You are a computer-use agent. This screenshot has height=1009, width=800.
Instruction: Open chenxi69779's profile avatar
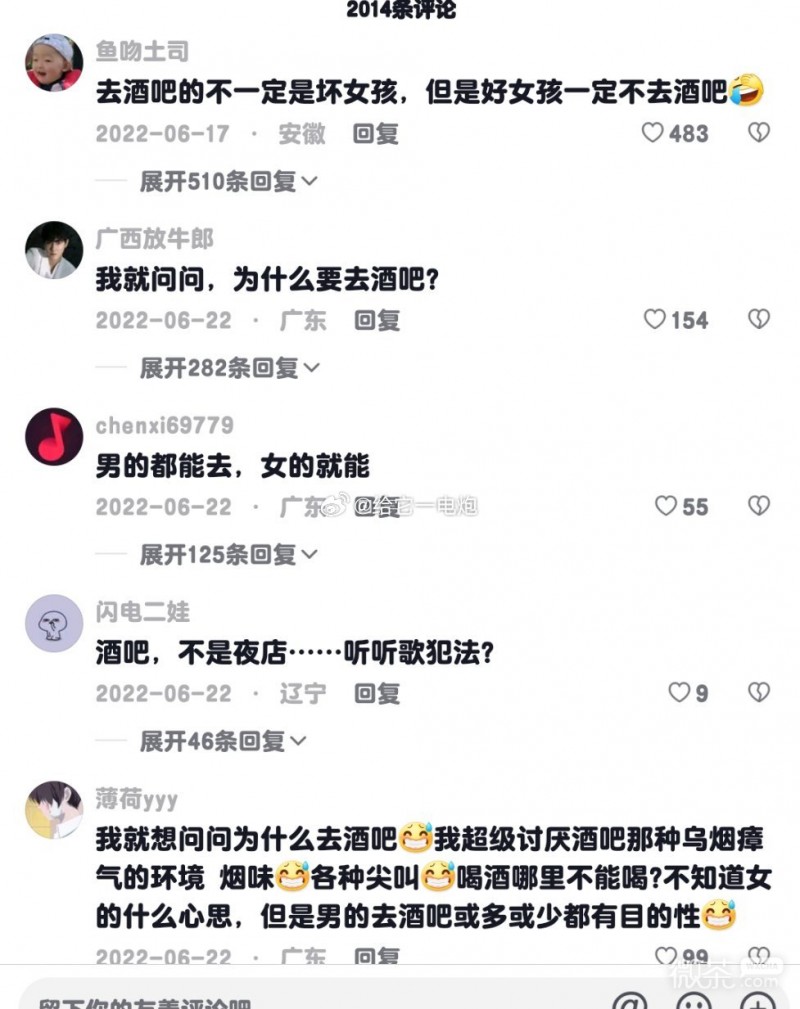click(x=54, y=436)
